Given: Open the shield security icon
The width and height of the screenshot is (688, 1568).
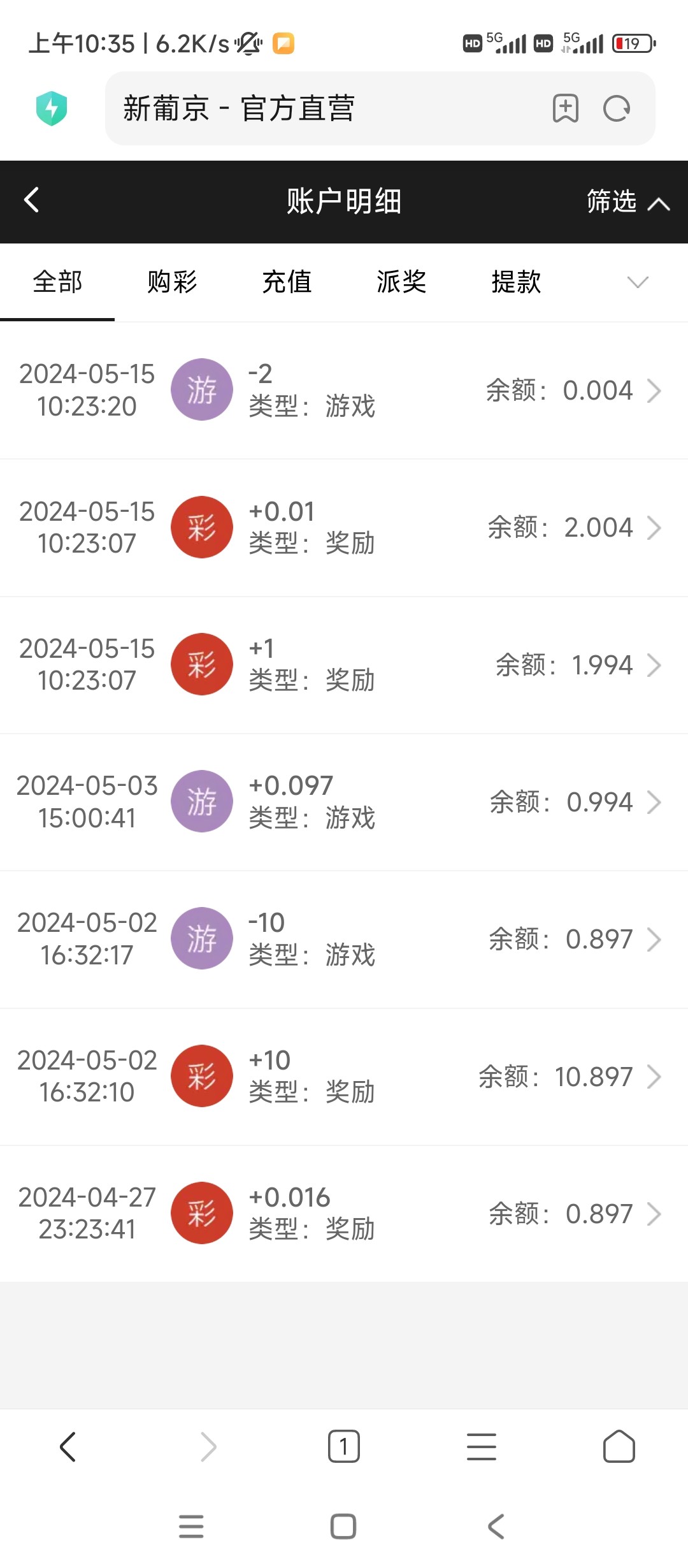Looking at the screenshot, I should (53, 109).
